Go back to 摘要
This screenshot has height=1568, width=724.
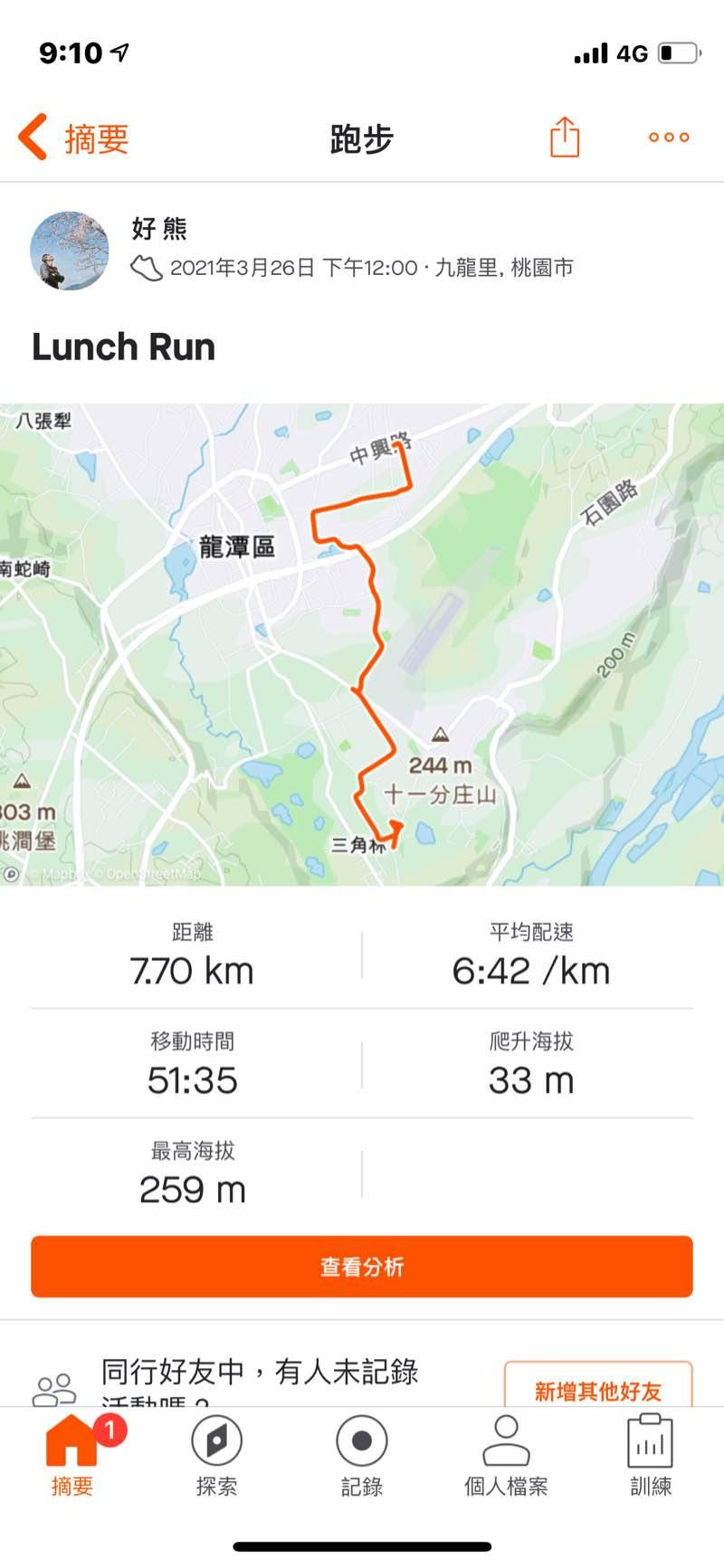click(74, 138)
